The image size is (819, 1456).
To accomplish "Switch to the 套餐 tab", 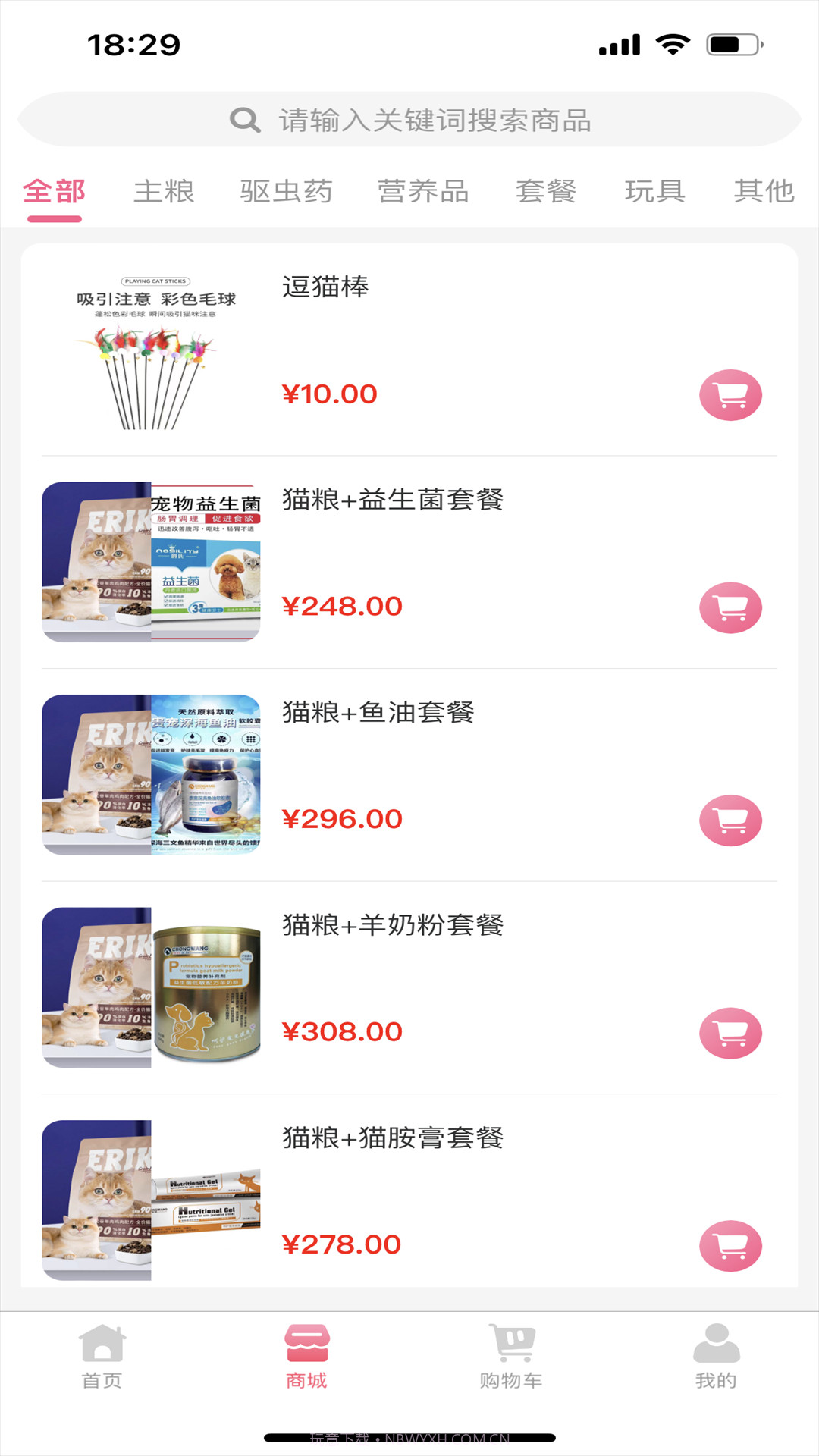I will click(x=548, y=192).
